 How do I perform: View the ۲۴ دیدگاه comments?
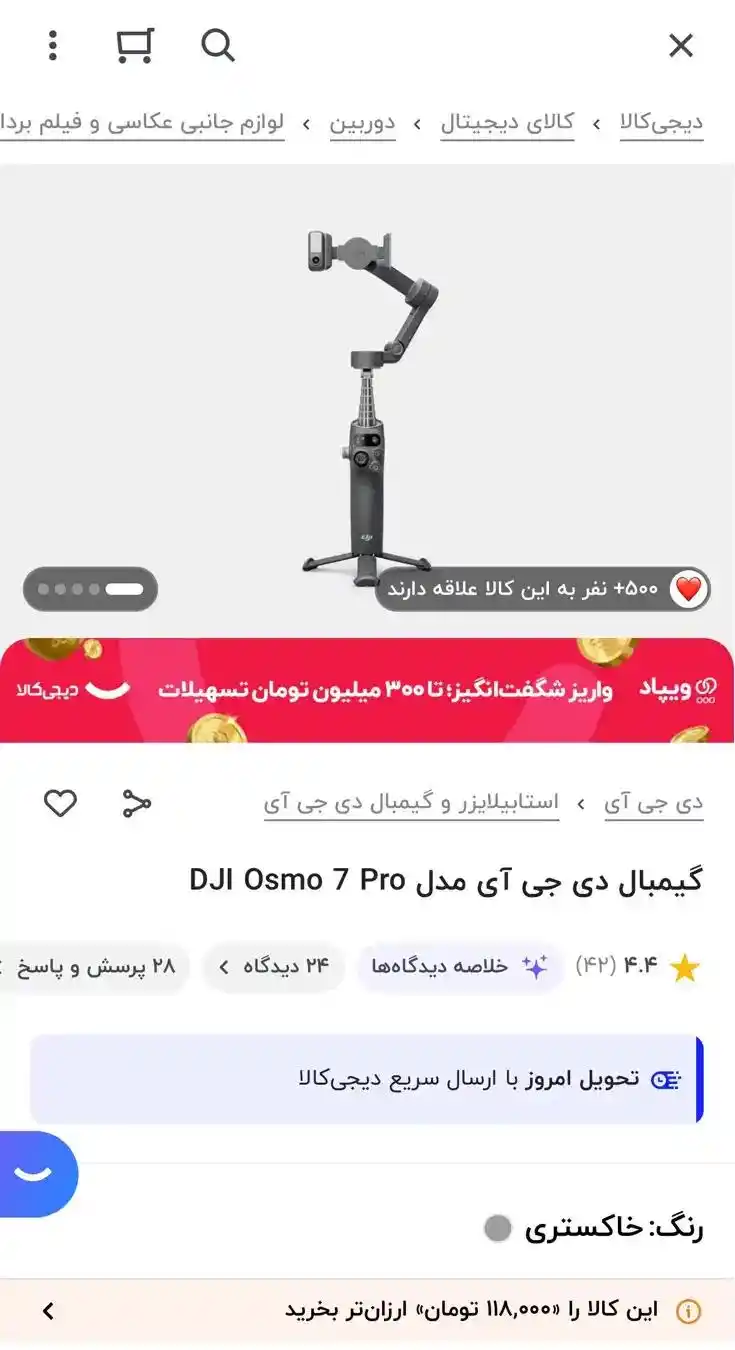[273, 967]
